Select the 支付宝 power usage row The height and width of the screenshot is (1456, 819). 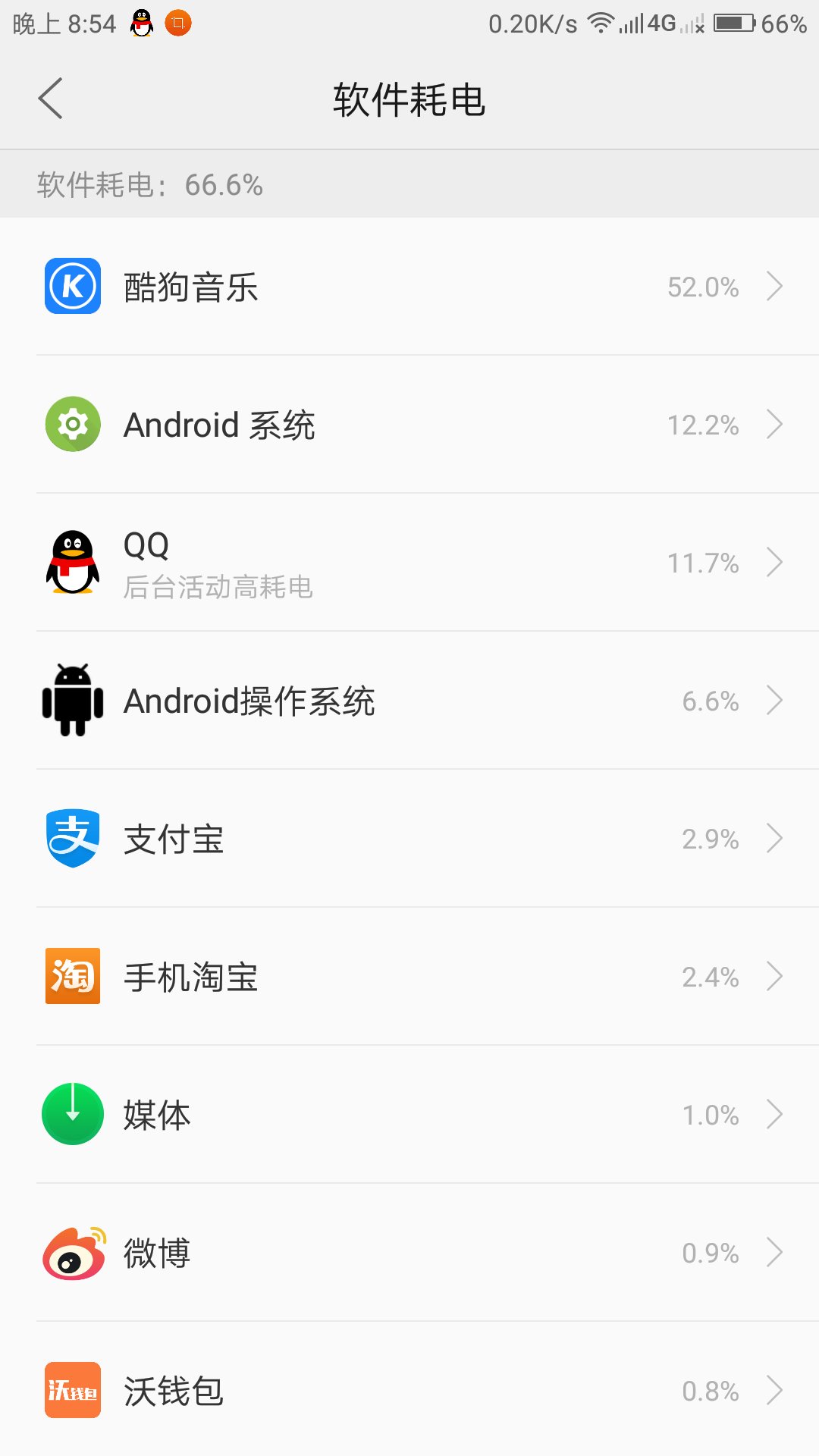(409, 839)
